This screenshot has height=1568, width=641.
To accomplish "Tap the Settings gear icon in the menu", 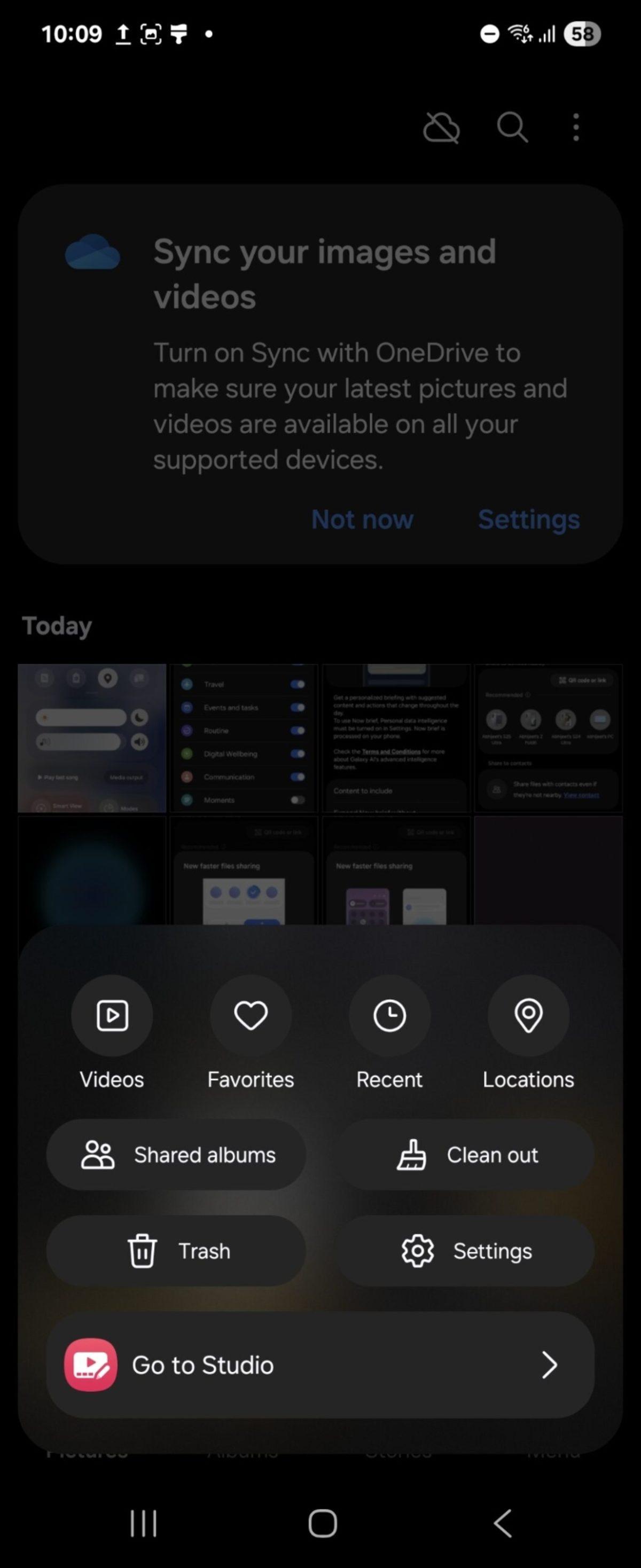I will pyautogui.click(x=417, y=1251).
